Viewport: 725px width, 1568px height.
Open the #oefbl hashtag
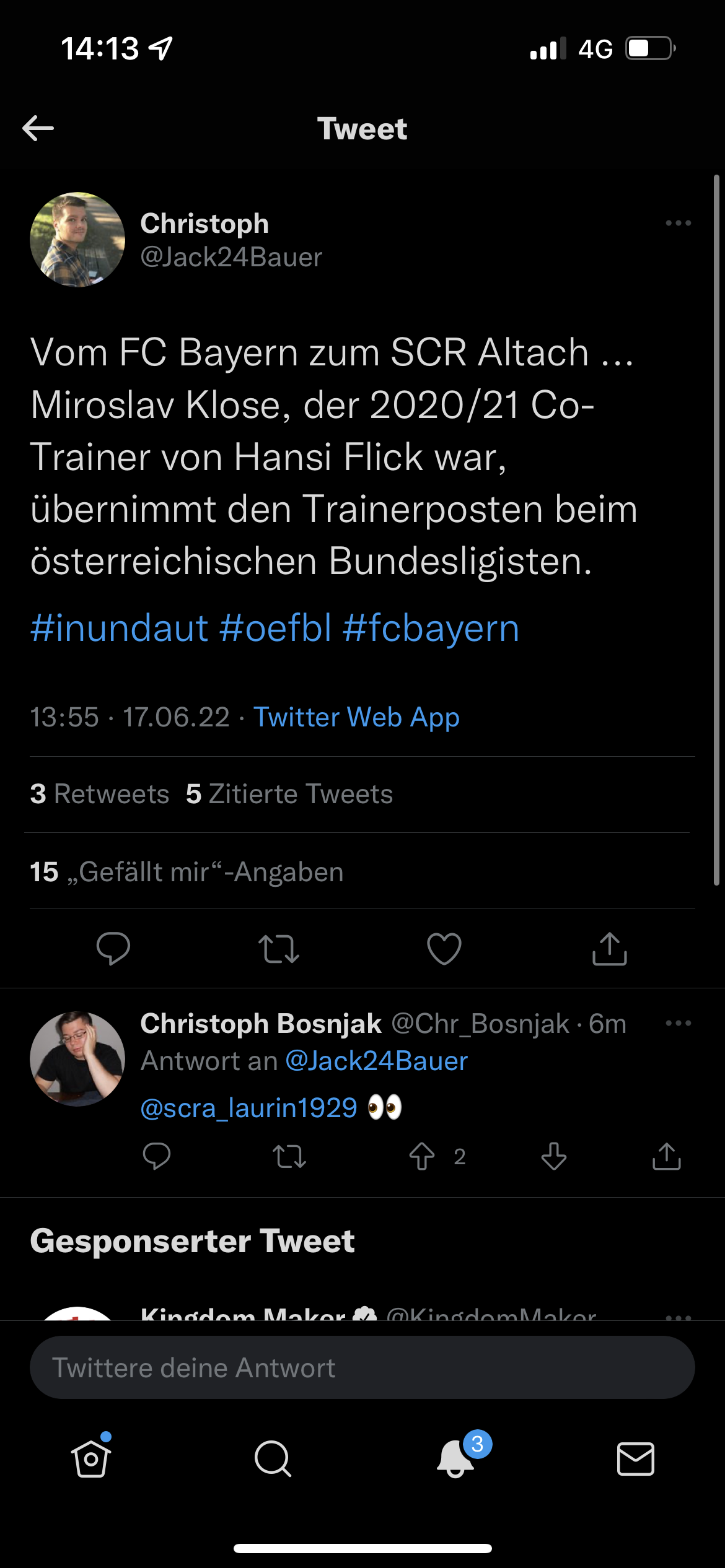tap(275, 628)
